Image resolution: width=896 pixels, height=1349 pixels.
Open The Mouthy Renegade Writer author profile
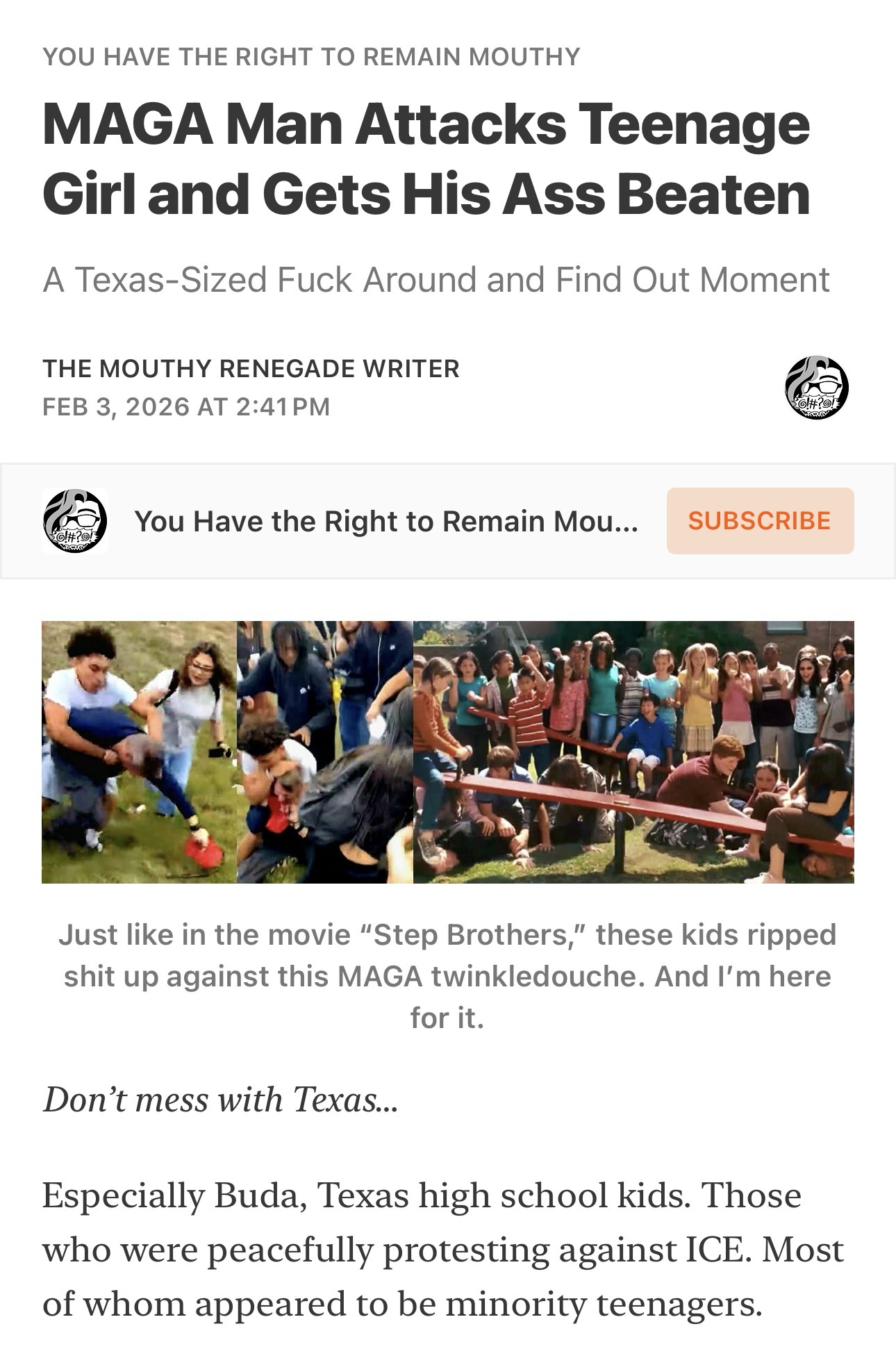coord(251,368)
